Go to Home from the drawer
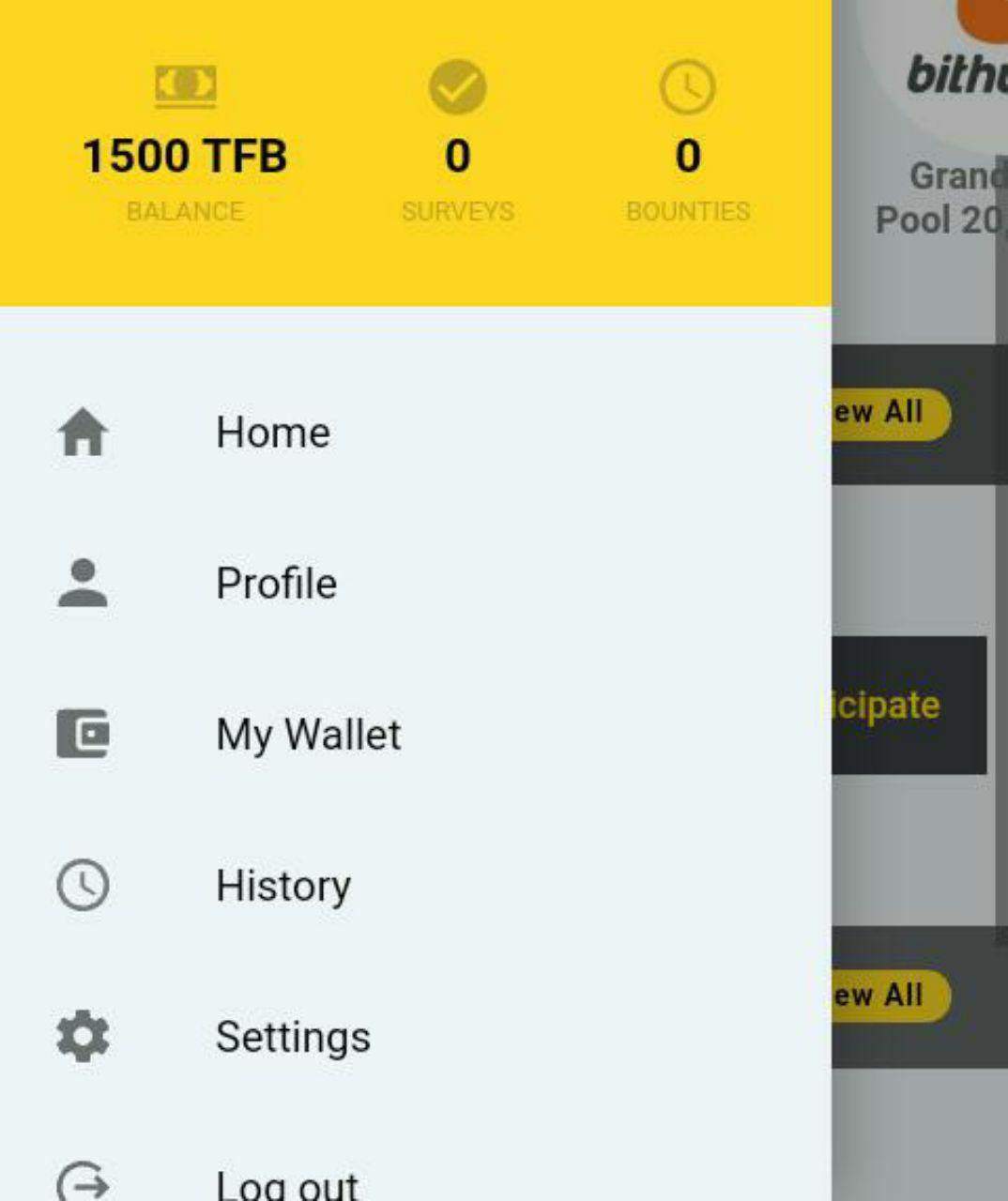 (272, 433)
